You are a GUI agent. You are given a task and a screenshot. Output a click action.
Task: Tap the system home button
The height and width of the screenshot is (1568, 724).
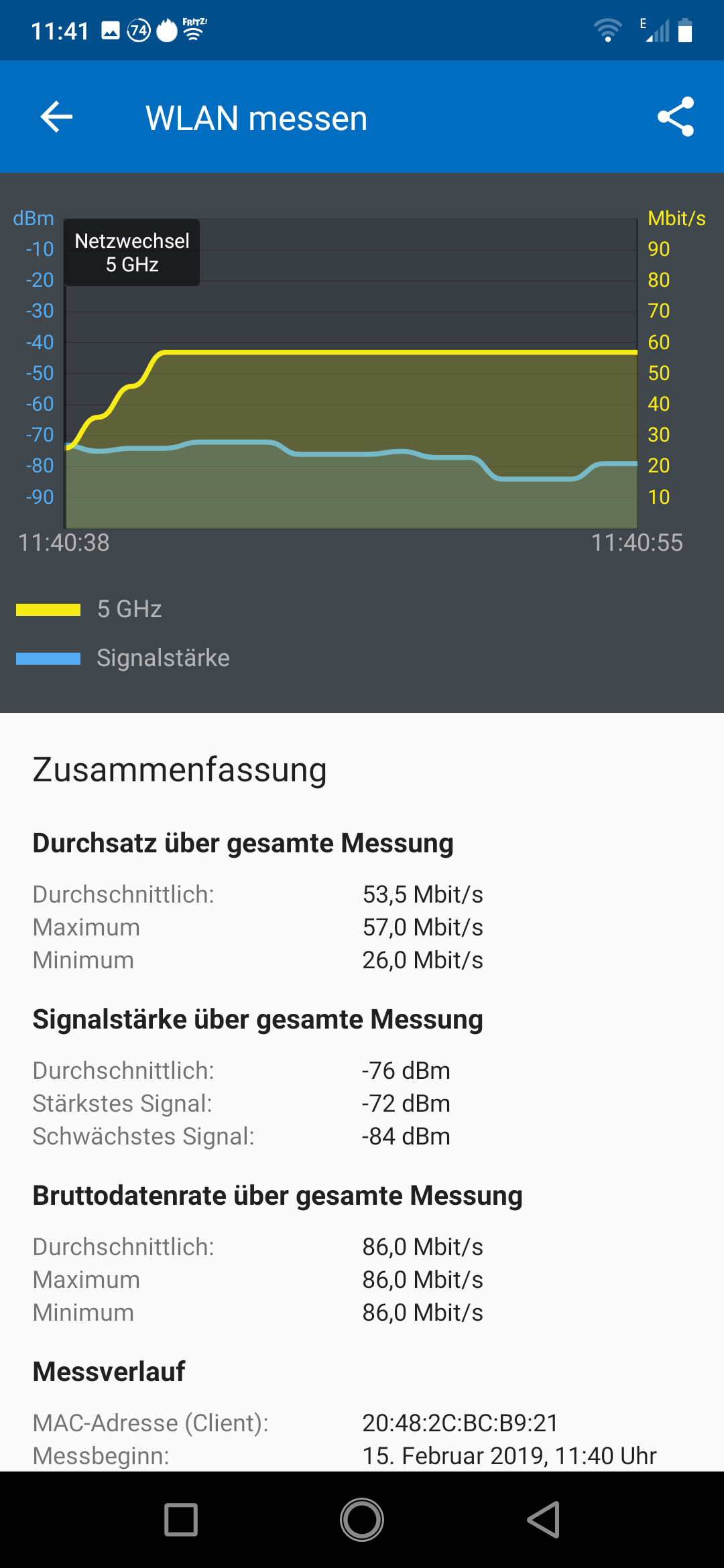coord(362,1520)
